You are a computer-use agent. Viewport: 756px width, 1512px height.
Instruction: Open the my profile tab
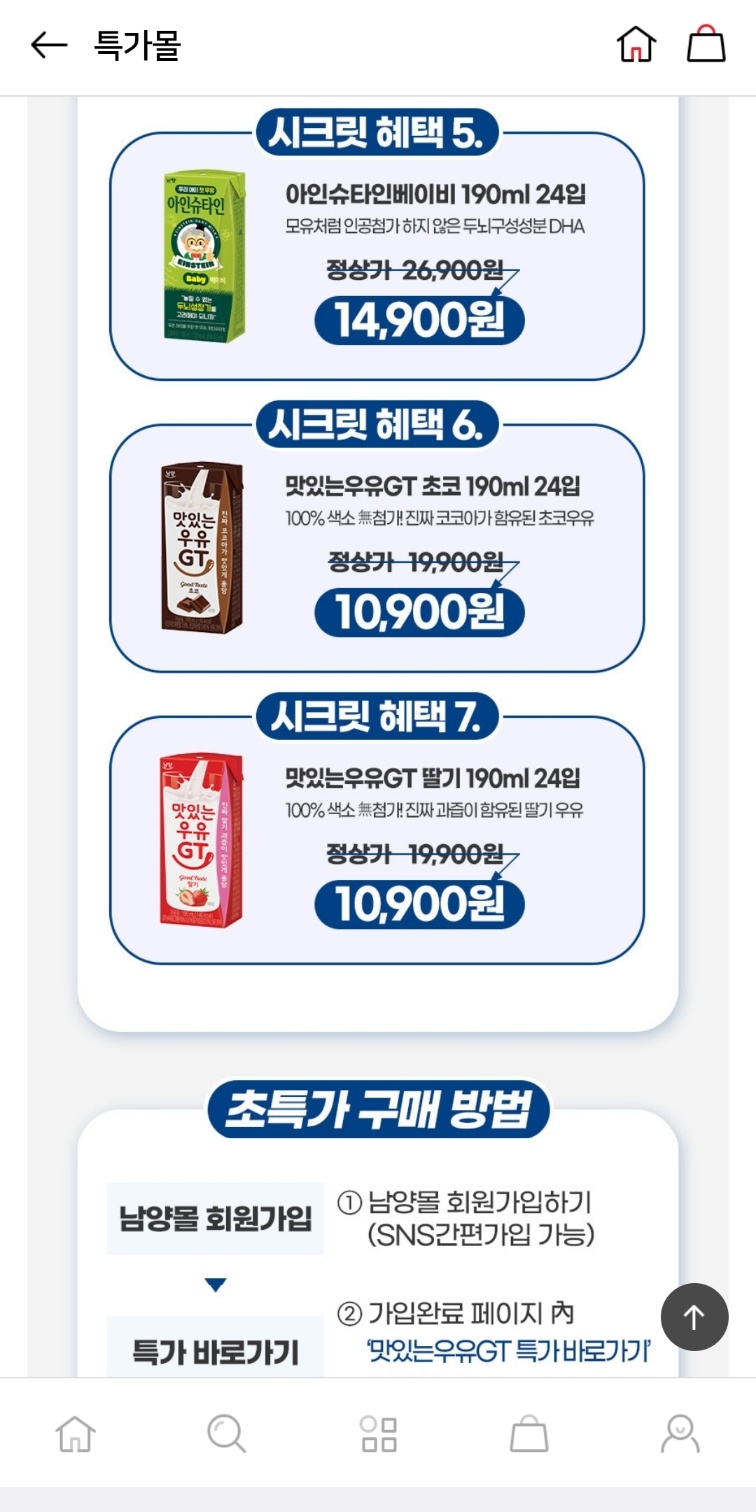(680, 1433)
